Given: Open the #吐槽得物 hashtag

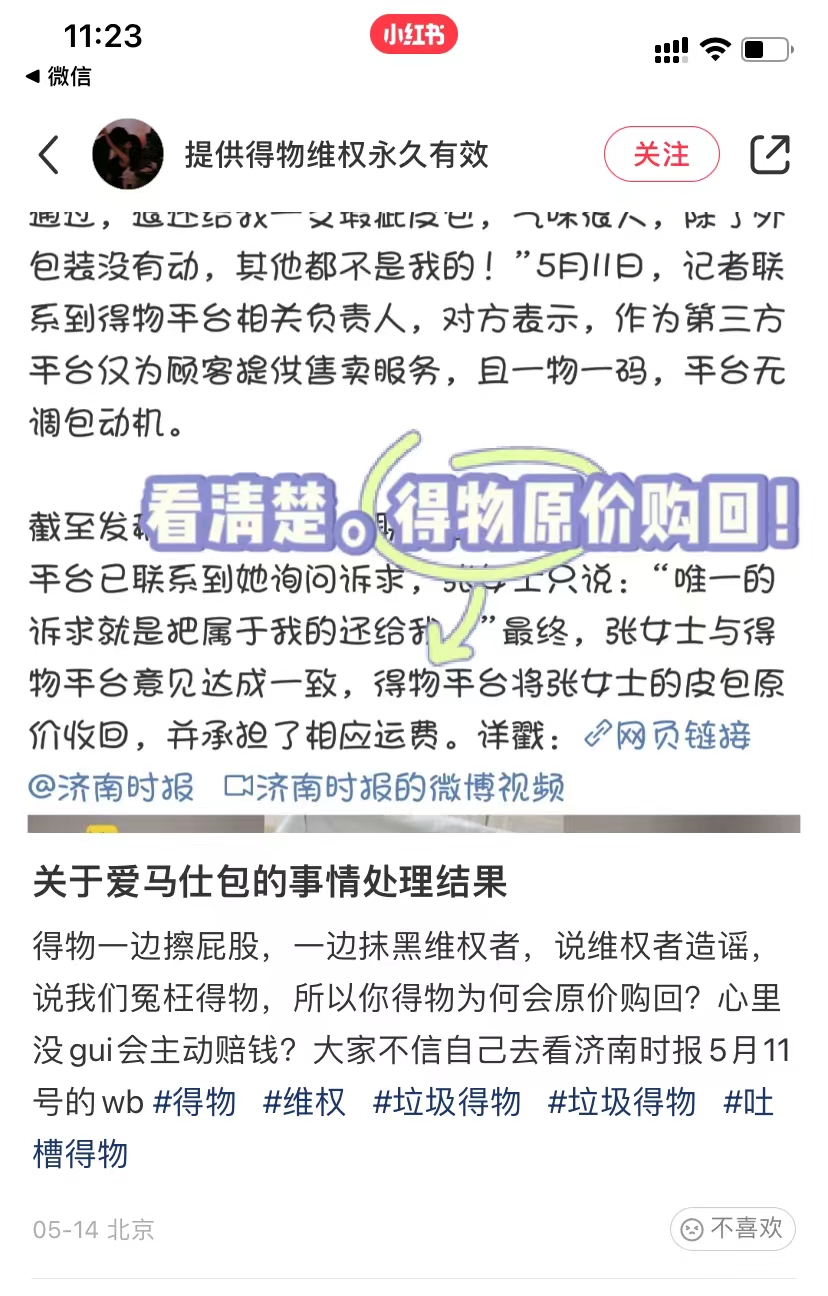Looking at the screenshot, I should tap(80, 1153).
